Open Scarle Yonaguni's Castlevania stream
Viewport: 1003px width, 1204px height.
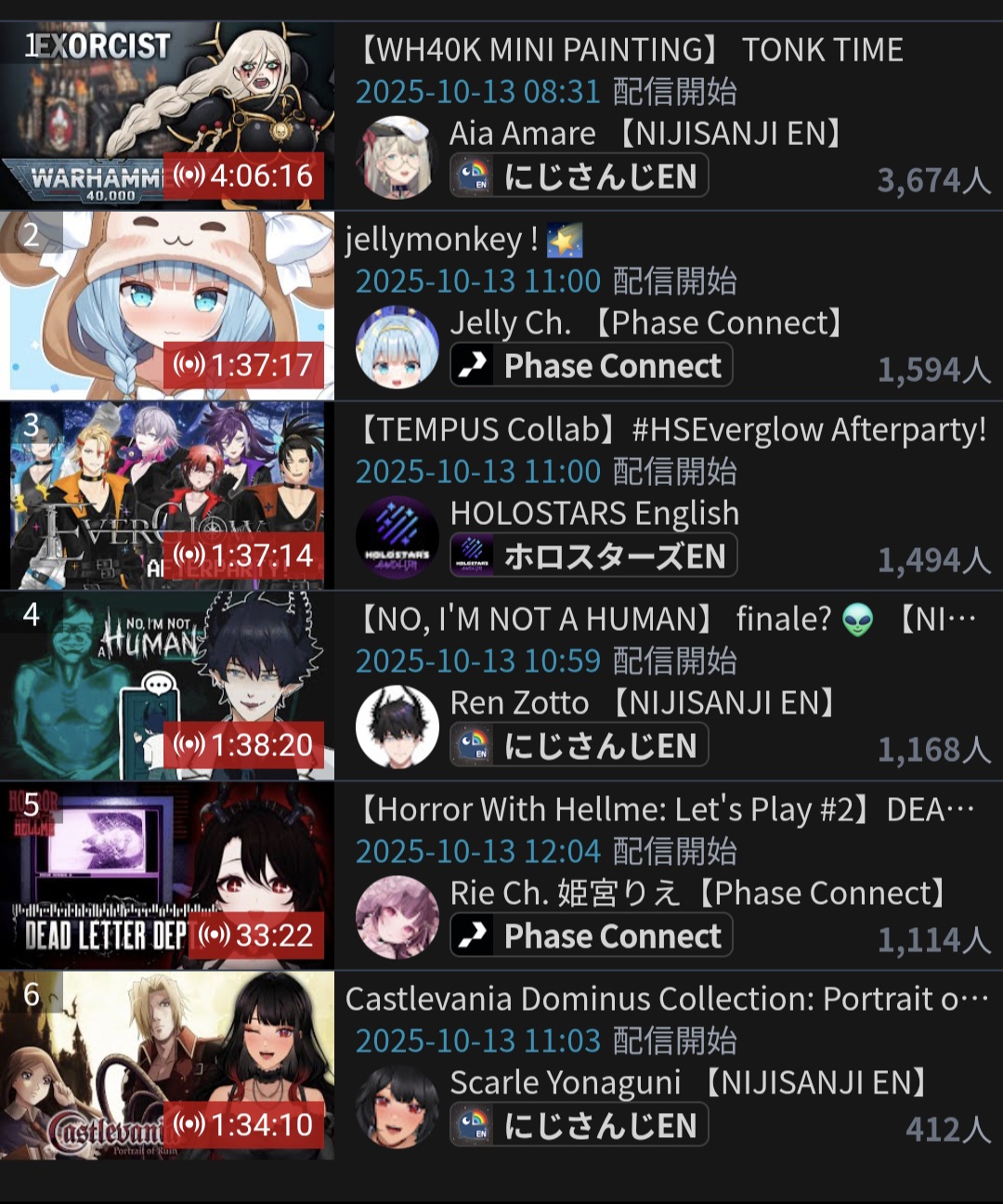click(x=167, y=1065)
